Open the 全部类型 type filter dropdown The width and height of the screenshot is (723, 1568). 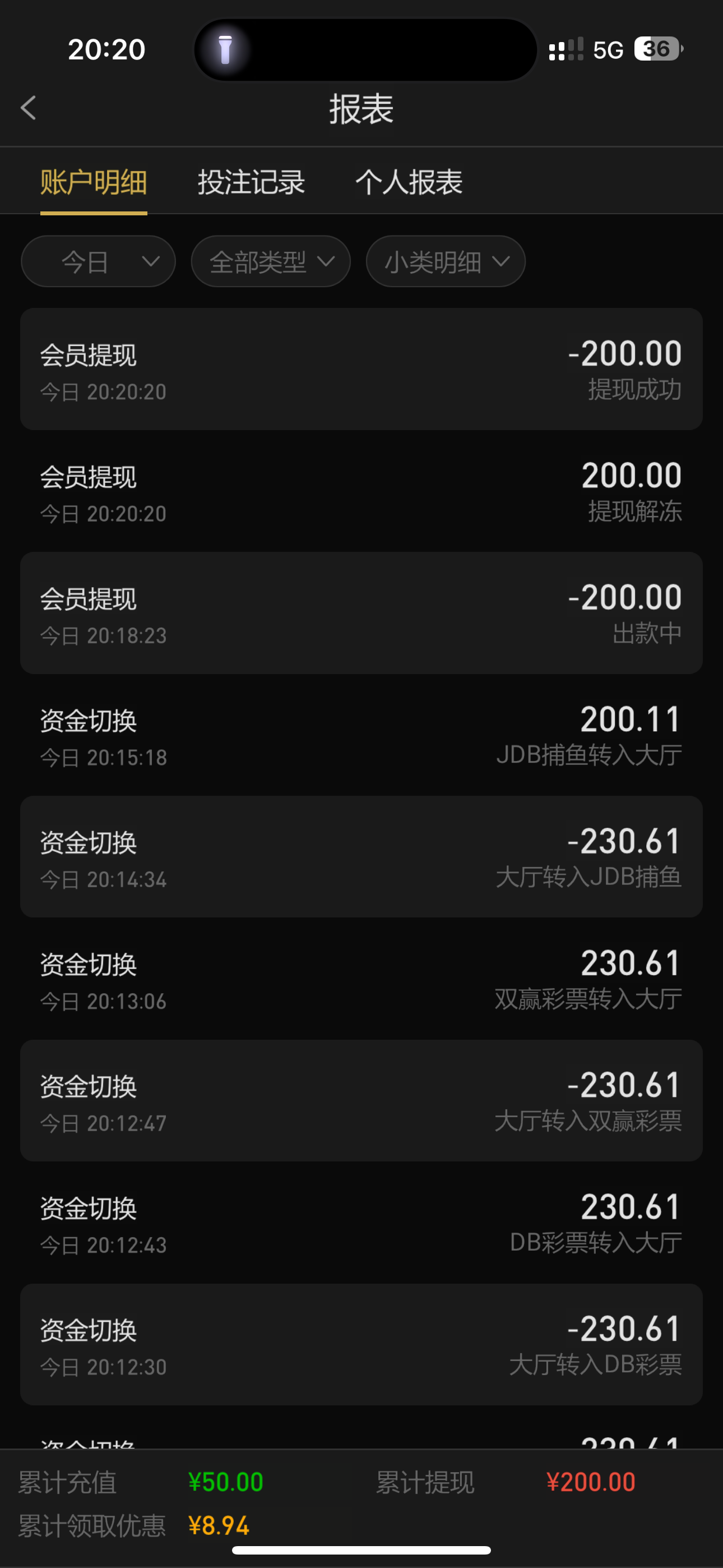pos(270,261)
